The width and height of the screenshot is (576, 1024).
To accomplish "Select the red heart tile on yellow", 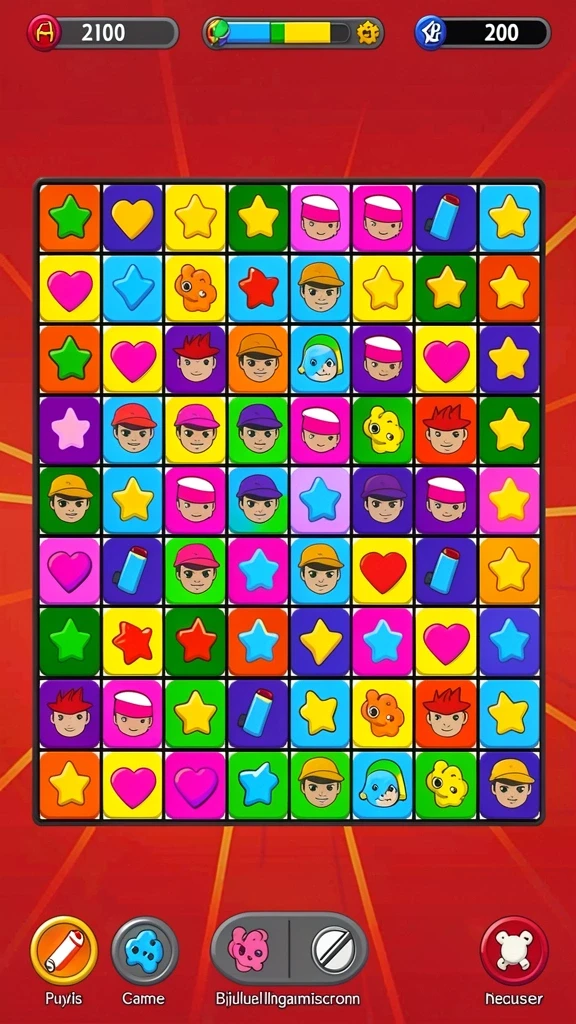I will pos(383,571).
